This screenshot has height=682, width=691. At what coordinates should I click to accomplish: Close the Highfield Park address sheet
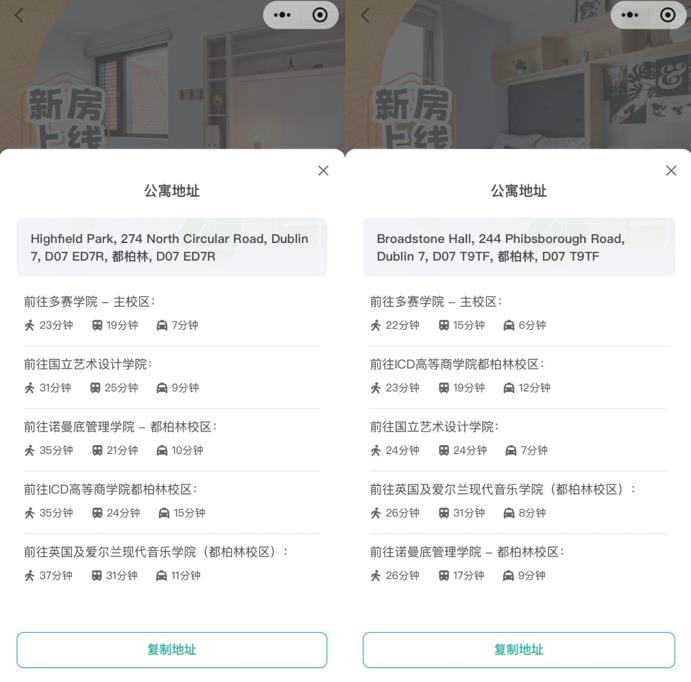click(323, 171)
